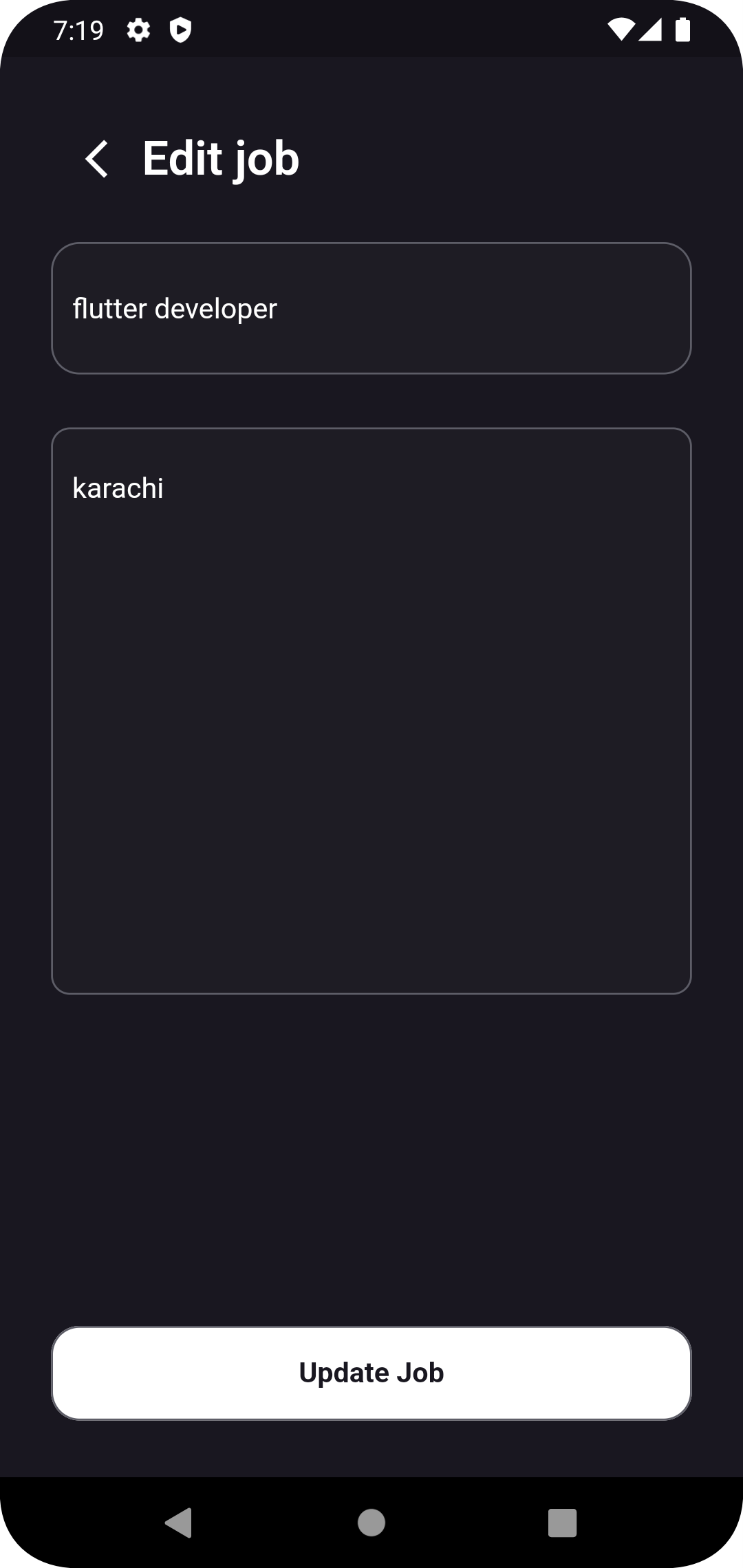Focus the 'karachi' description box
Image resolution: width=743 pixels, height=1568 pixels.
pyautogui.click(x=371, y=710)
